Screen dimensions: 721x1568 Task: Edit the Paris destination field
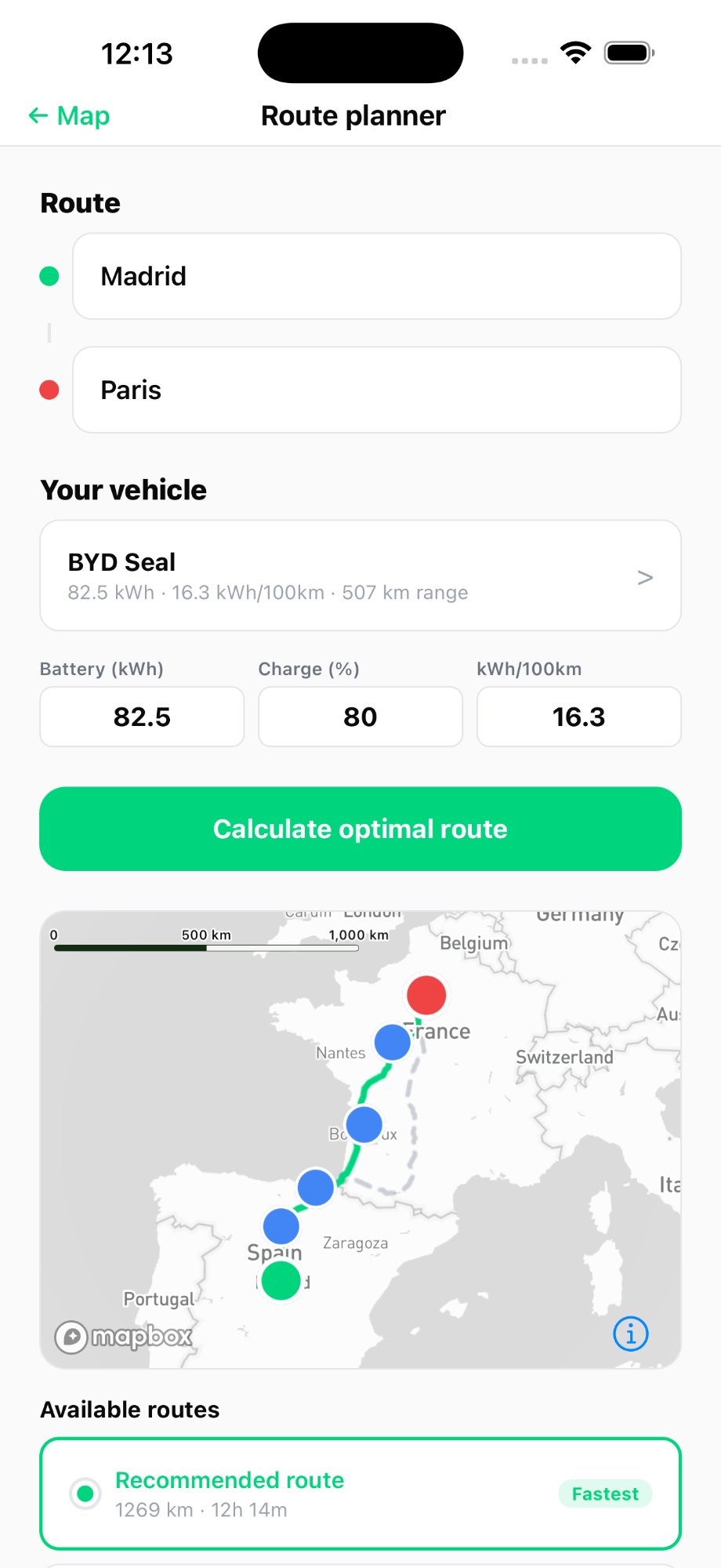(x=376, y=390)
